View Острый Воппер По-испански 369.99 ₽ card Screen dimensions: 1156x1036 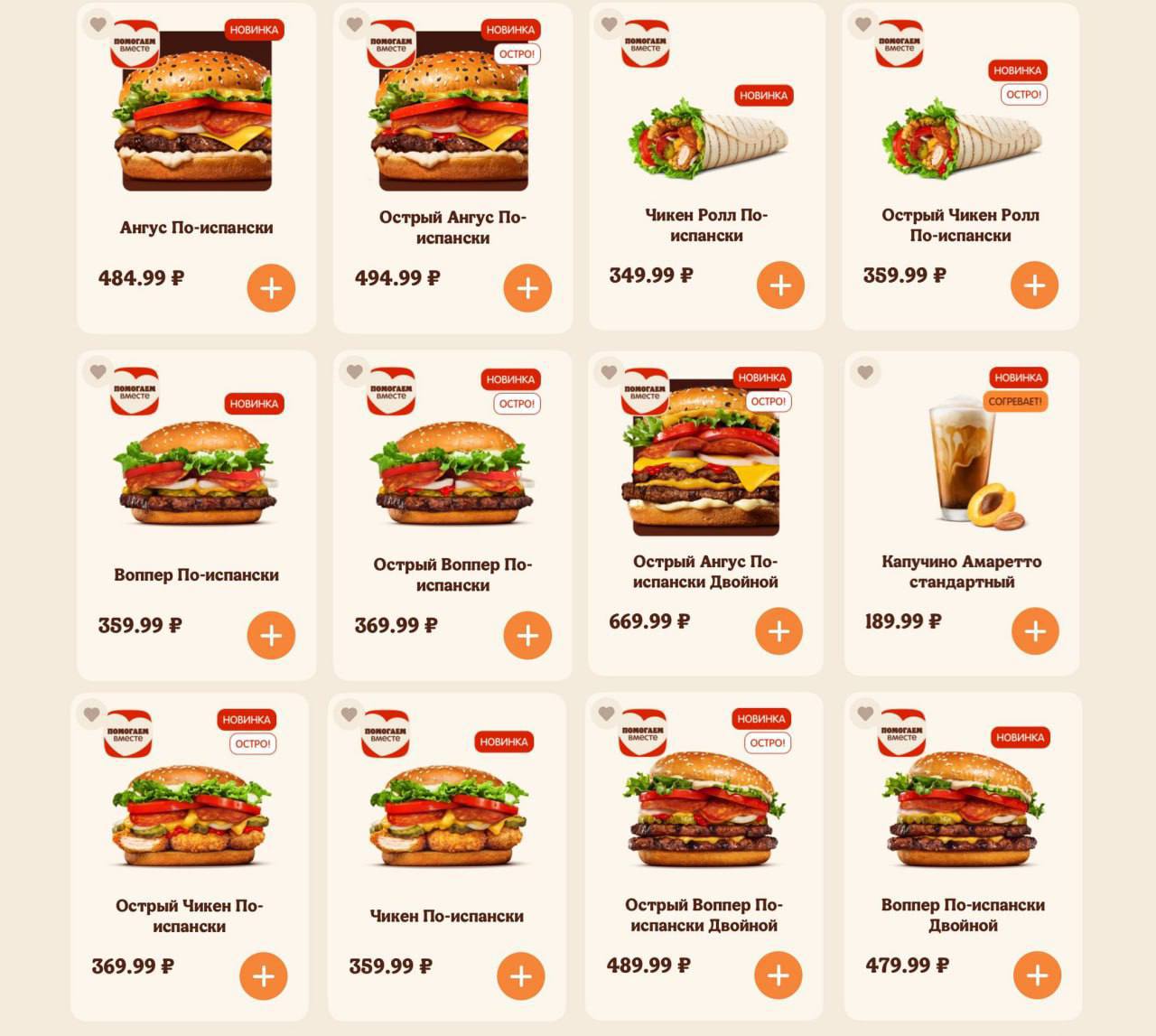coord(452,479)
